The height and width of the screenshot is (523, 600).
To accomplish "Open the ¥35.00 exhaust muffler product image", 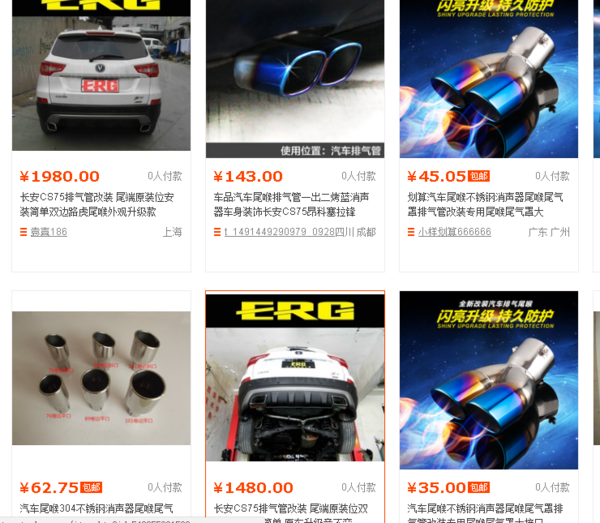I will [x=488, y=380].
